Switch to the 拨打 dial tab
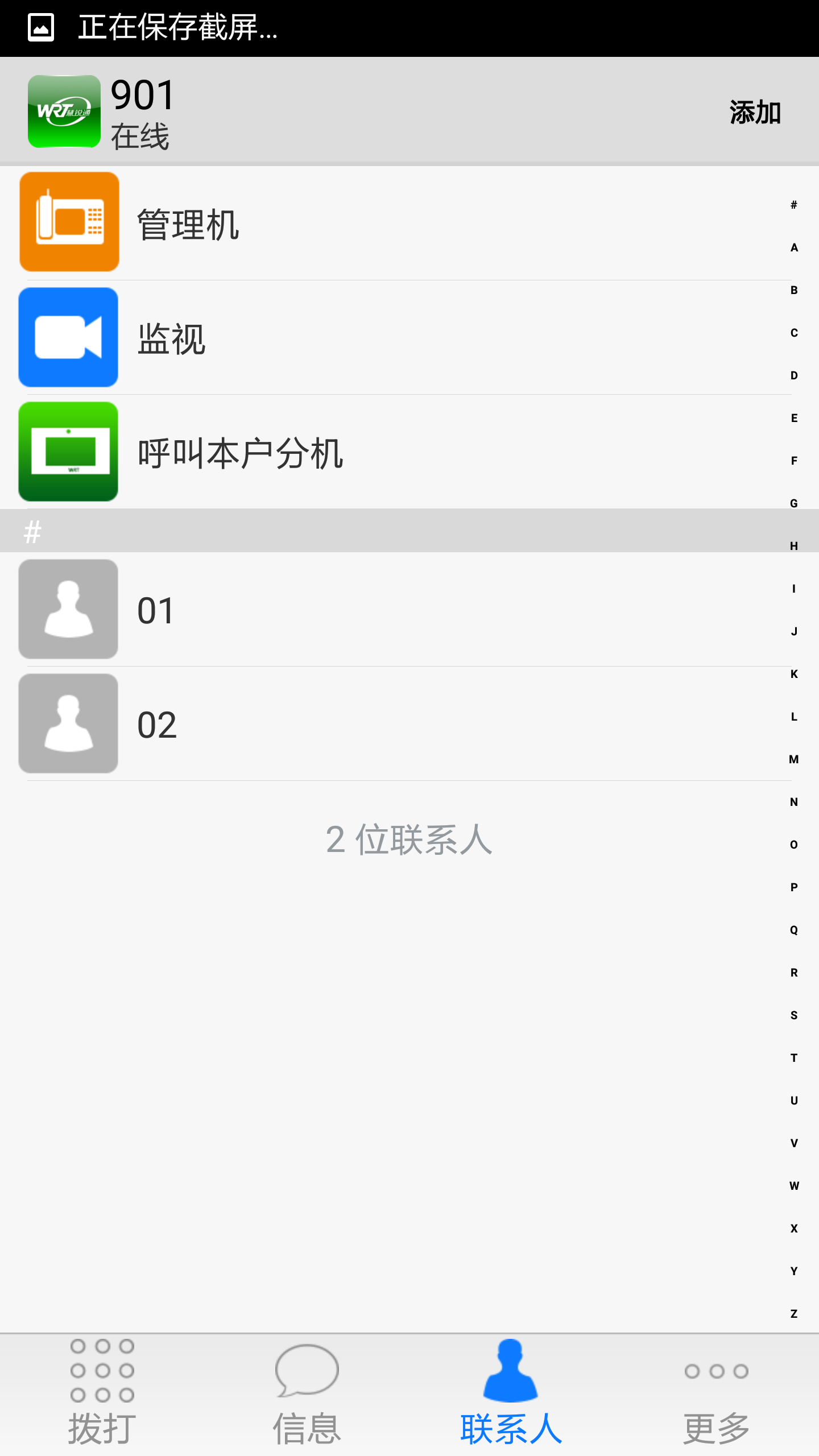The image size is (819, 1456). [x=102, y=1393]
